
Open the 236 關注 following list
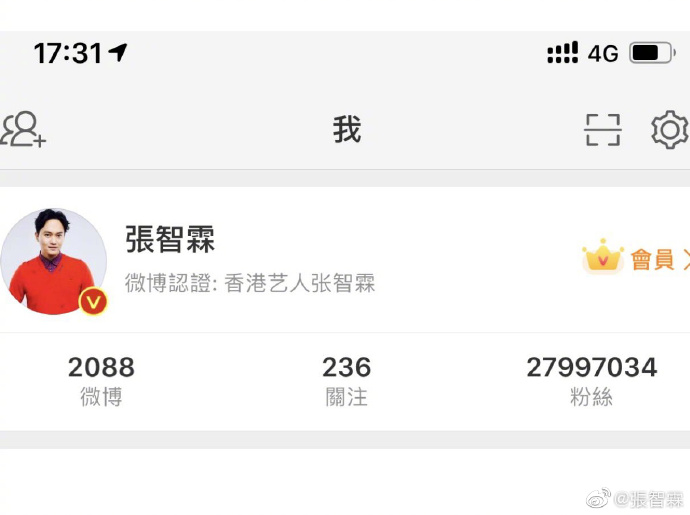346,381
